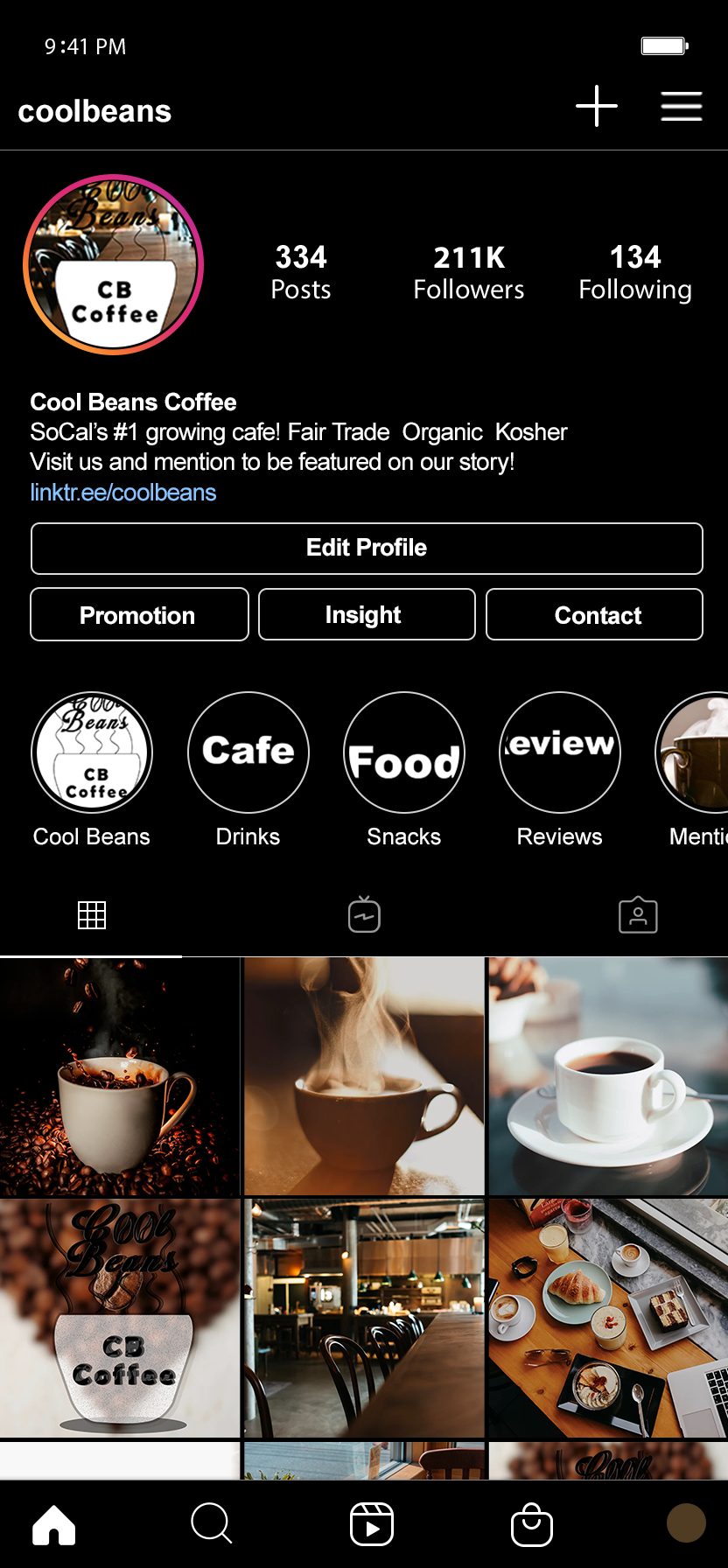The width and height of the screenshot is (728, 1568).
Task: View the followers list
Action: (x=469, y=273)
